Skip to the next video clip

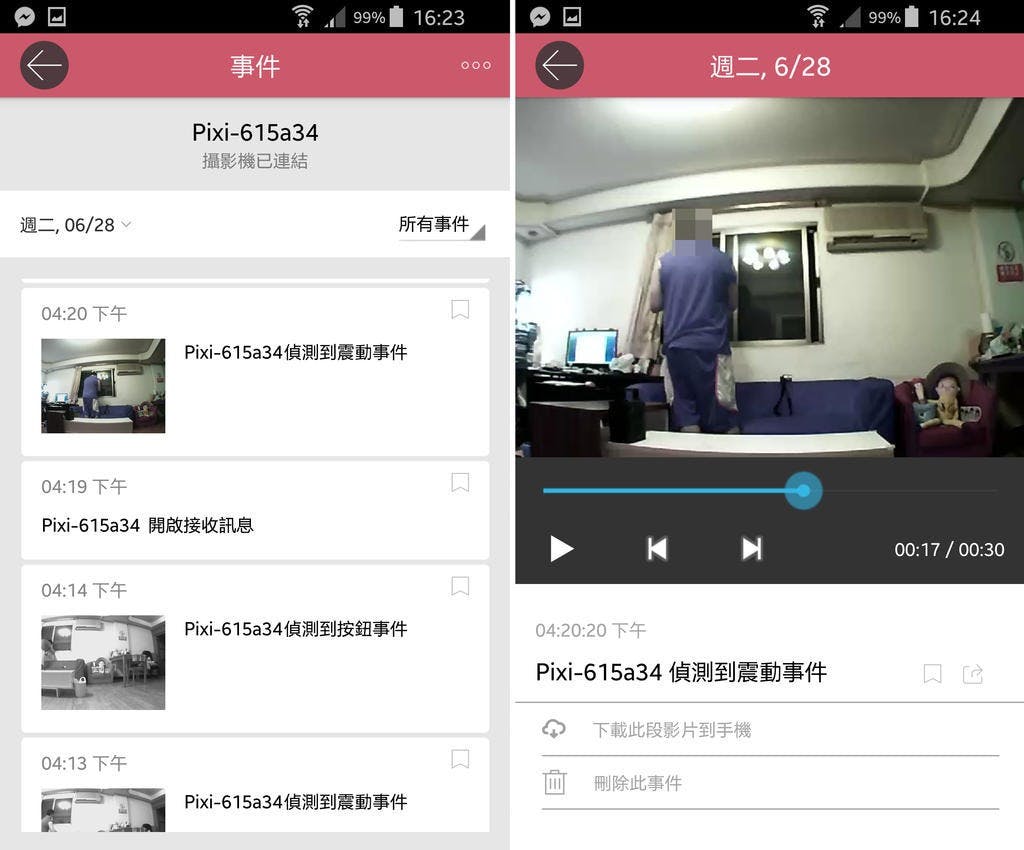point(752,548)
